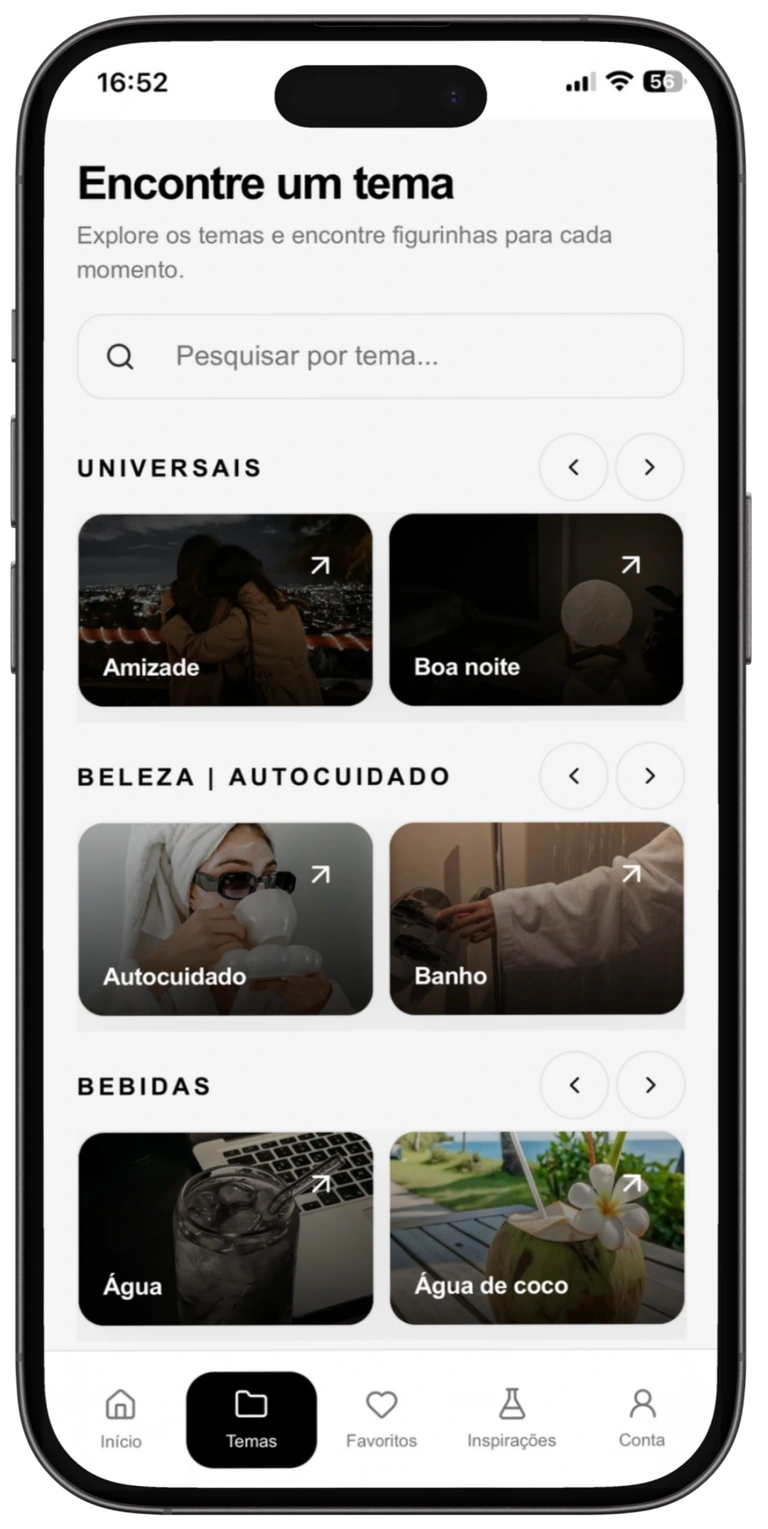Tap the Pesquisar por tema search field
This screenshot has height=1529, width=768.
tap(380, 356)
